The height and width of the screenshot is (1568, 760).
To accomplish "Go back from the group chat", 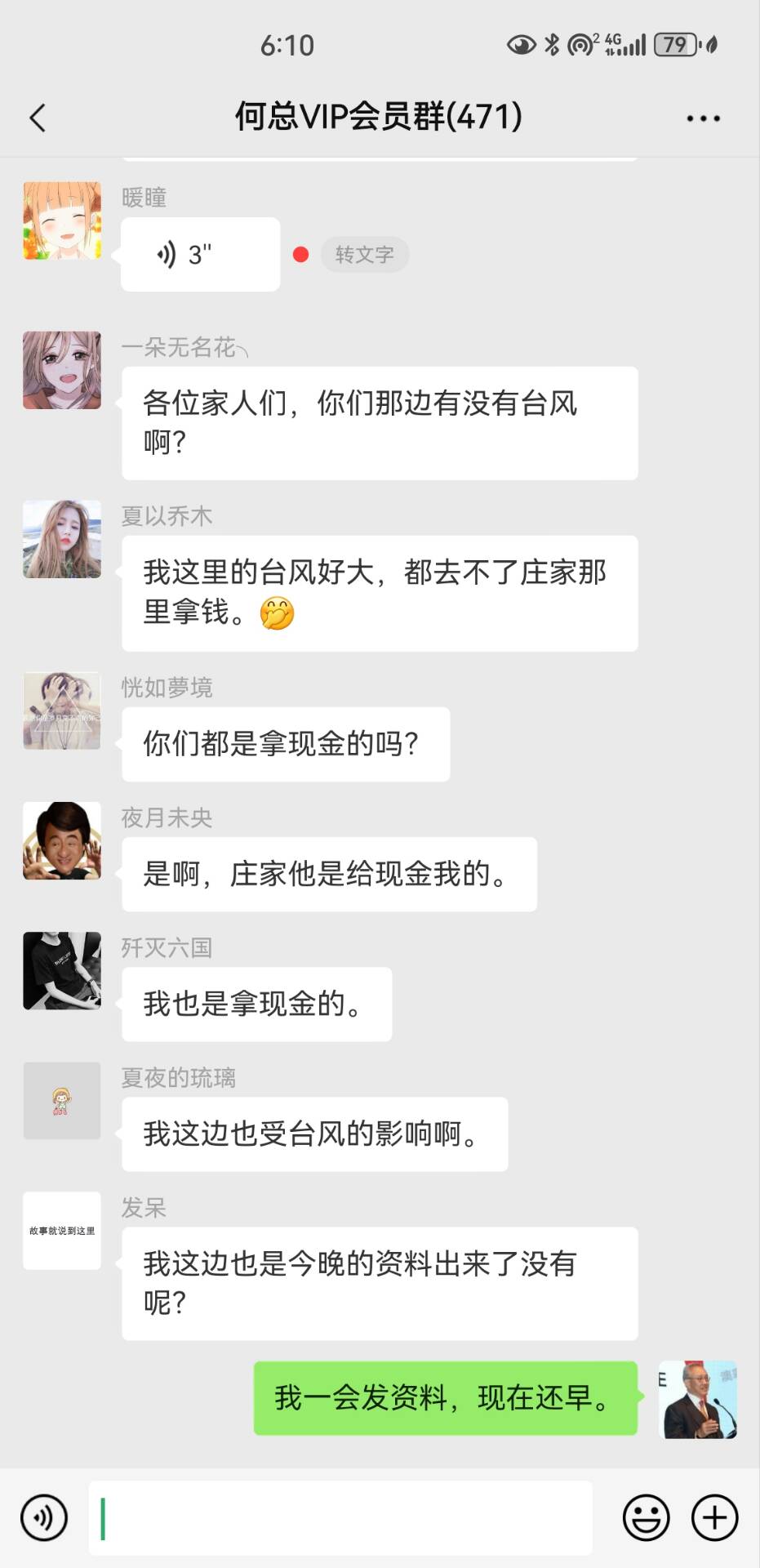I will pyautogui.click(x=38, y=118).
